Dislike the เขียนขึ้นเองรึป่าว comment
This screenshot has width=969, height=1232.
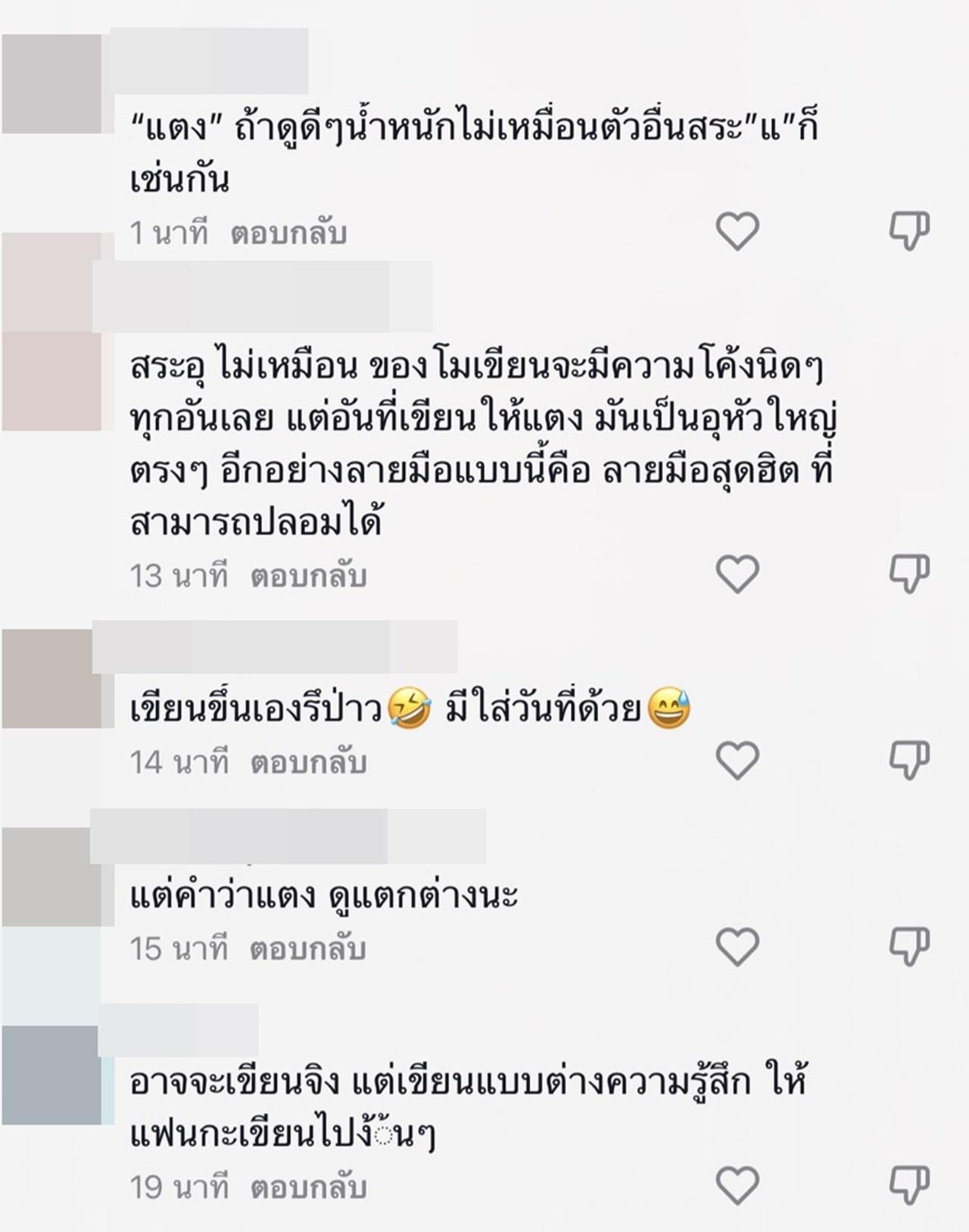[x=908, y=760]
